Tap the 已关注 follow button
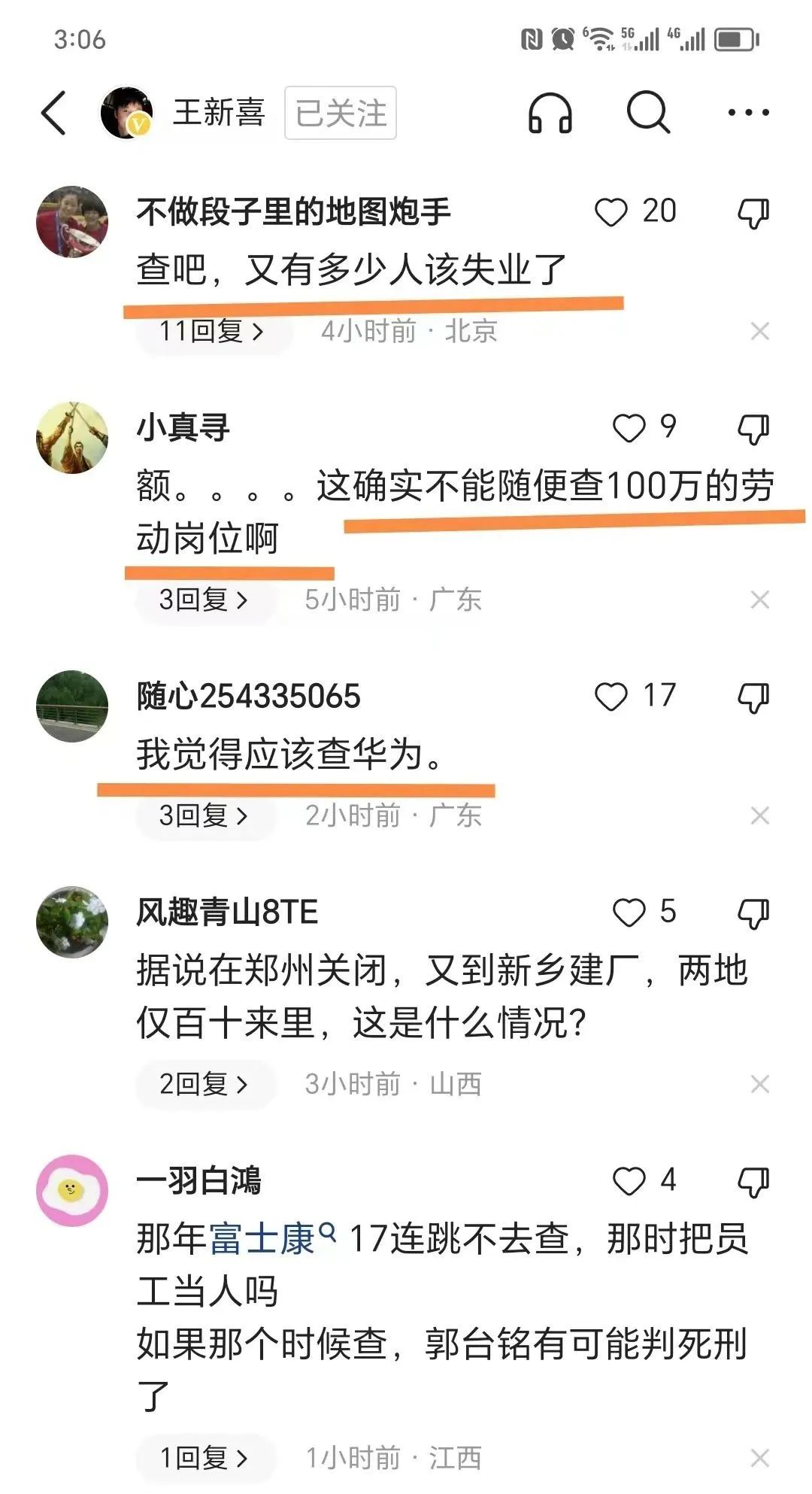This screenshot has height=1494, width=812. [x=341, y=114]
